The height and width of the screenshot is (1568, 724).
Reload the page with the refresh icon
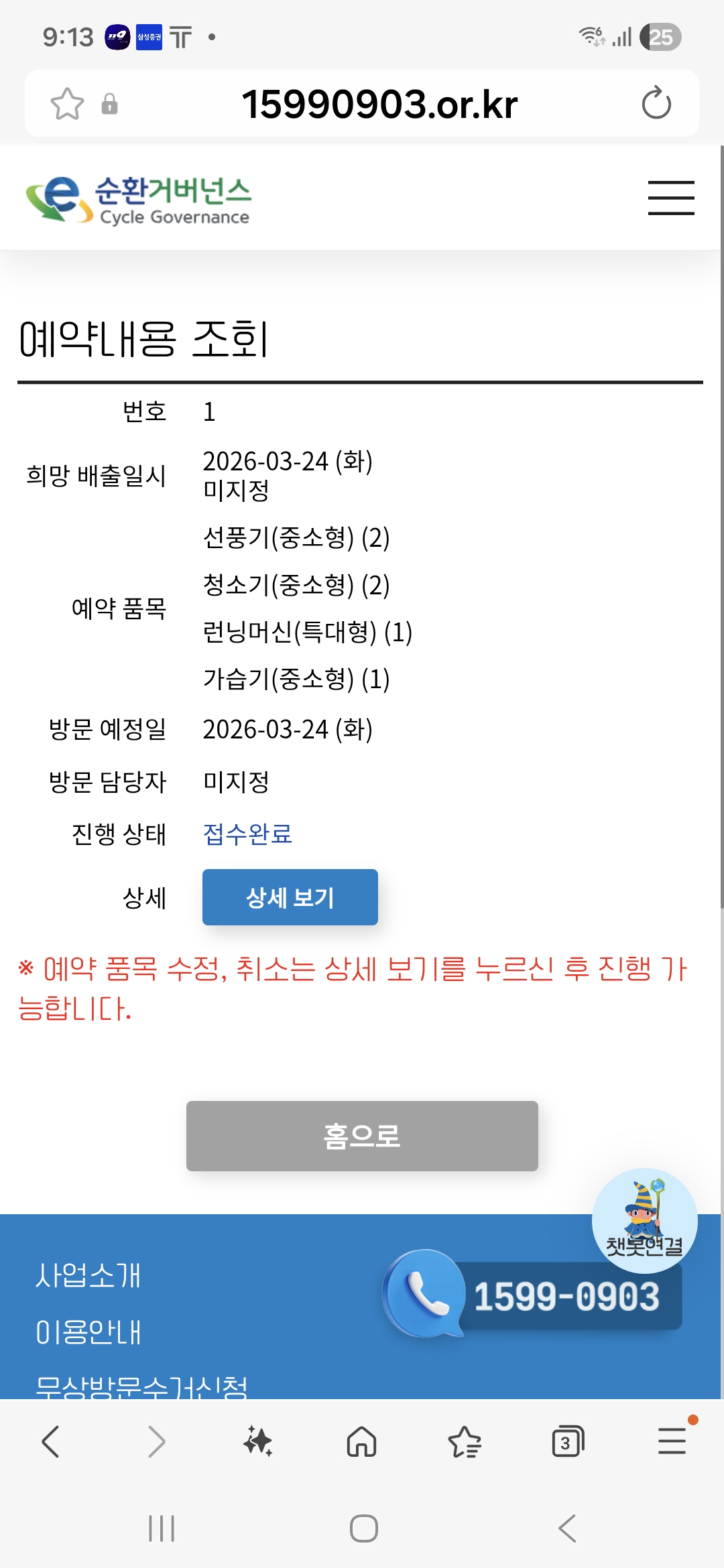point(656,104)
